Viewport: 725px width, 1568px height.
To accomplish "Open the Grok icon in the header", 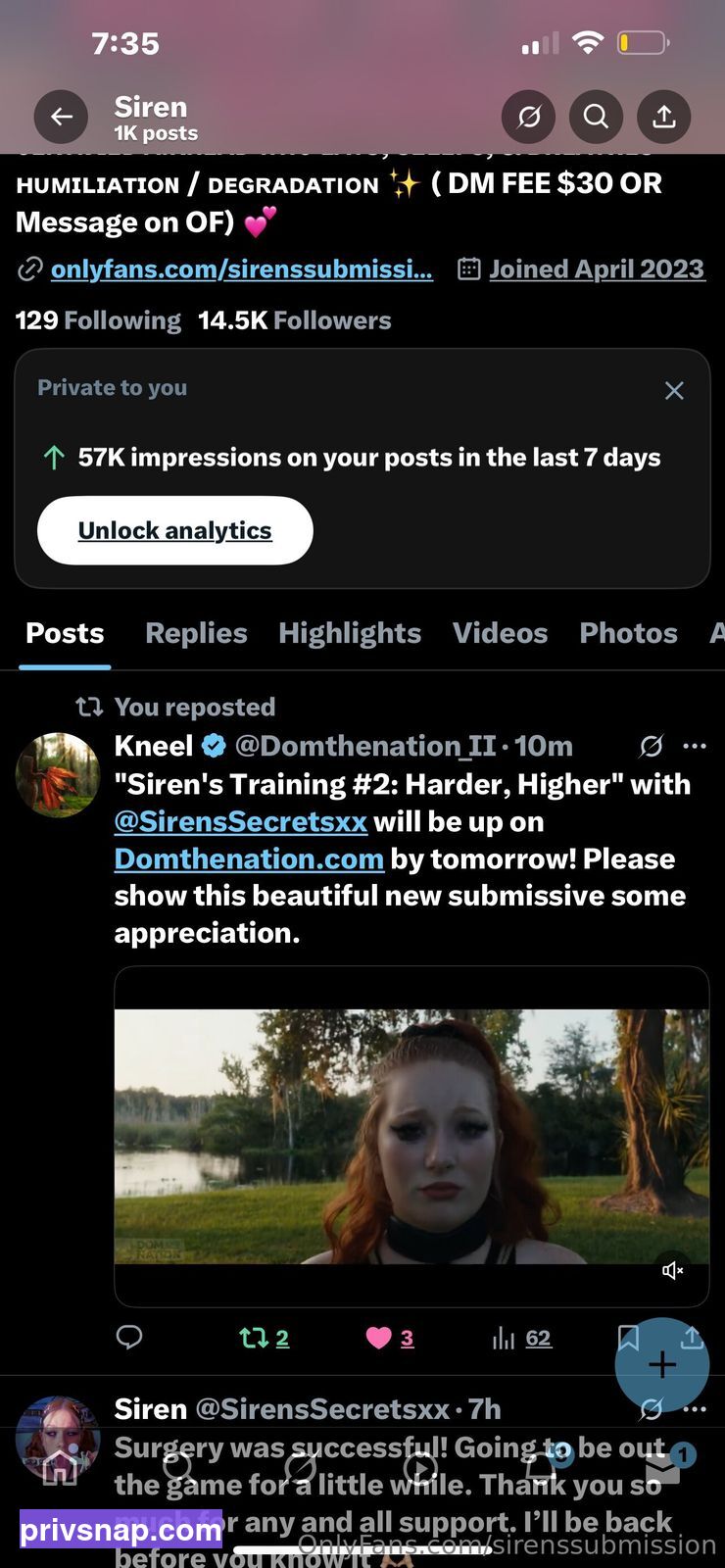I will point(528,117).
